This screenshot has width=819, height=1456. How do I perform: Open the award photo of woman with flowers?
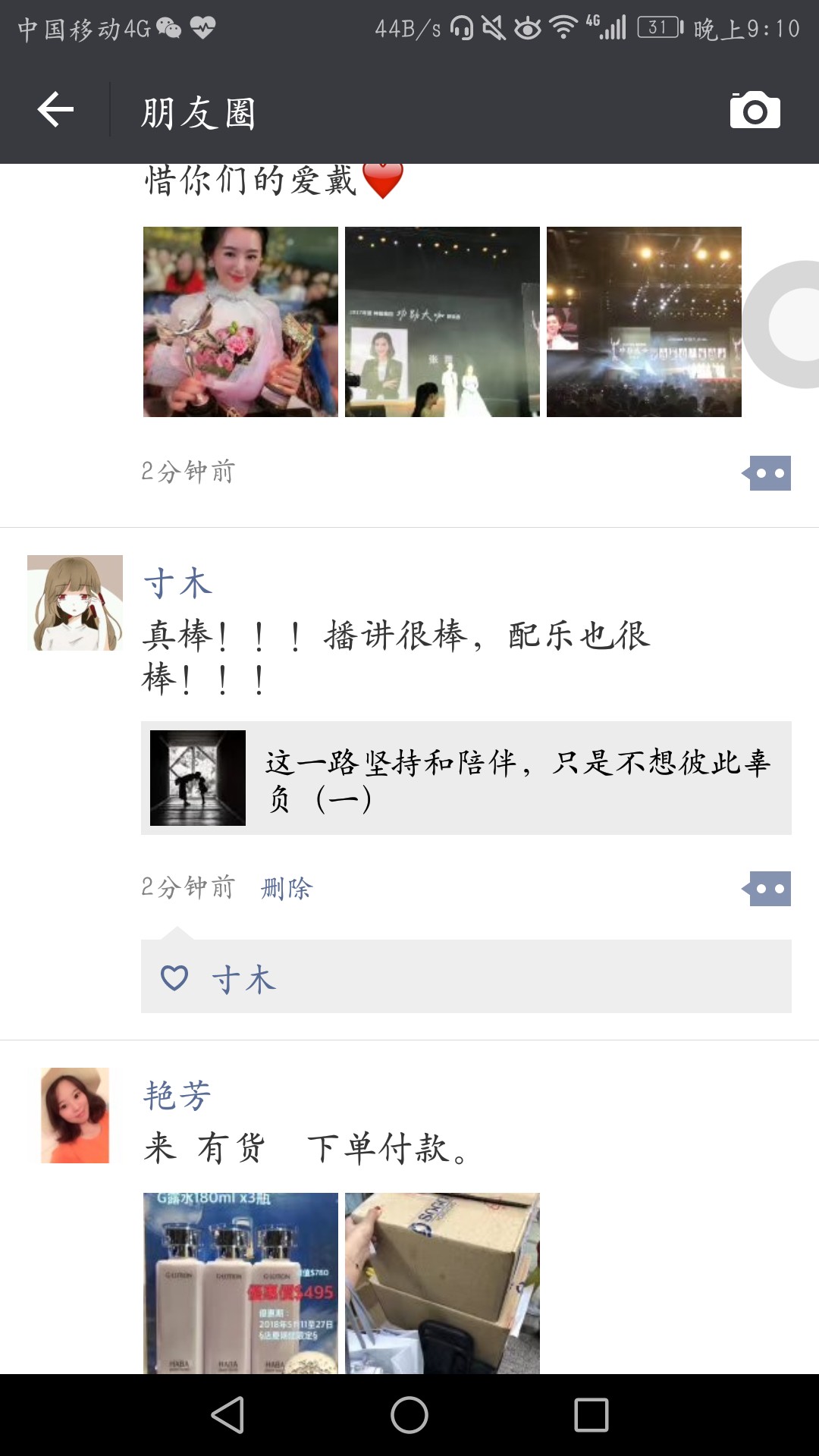[240, 322]
